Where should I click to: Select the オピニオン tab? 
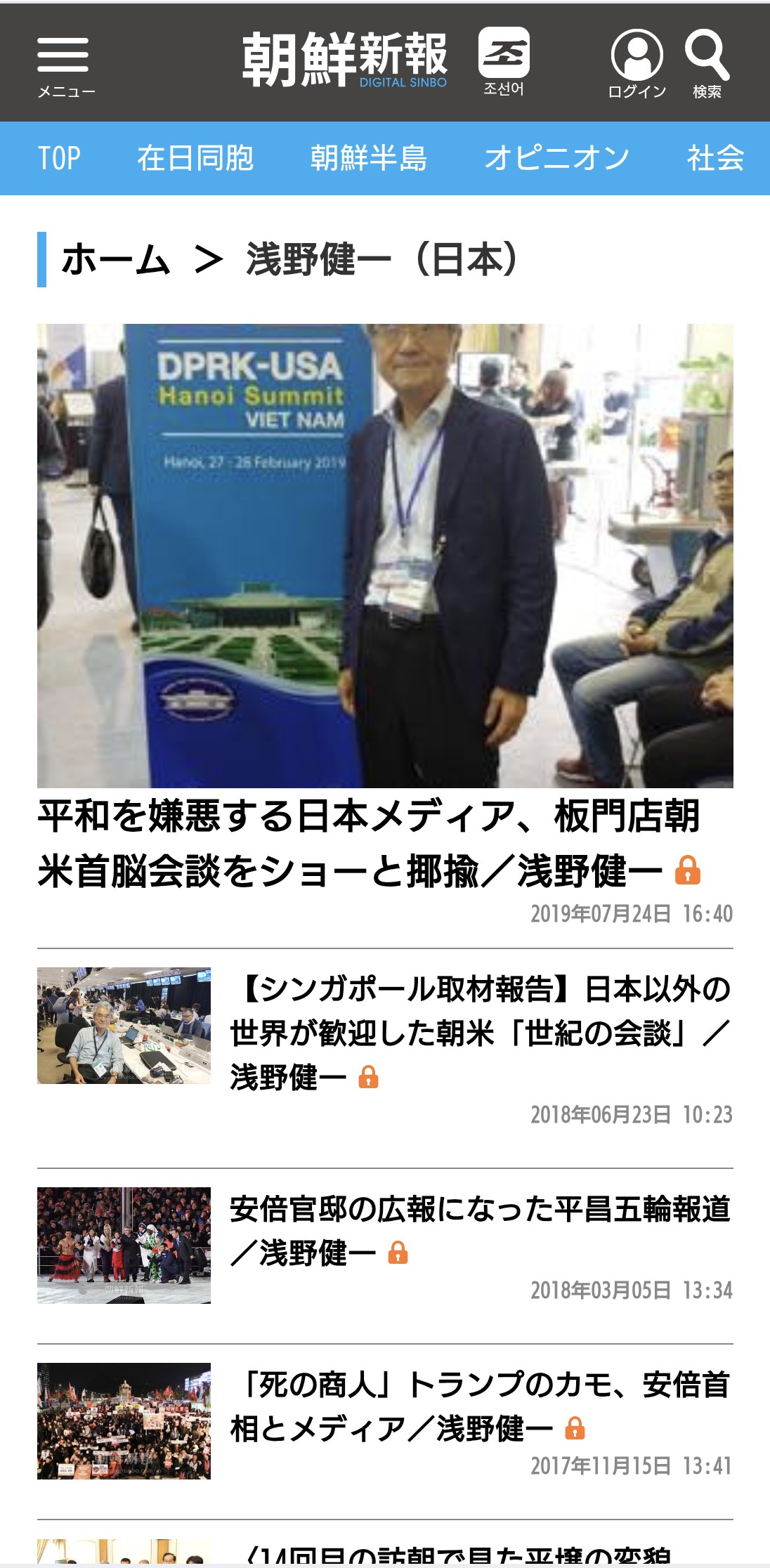(x=556, y=158)
